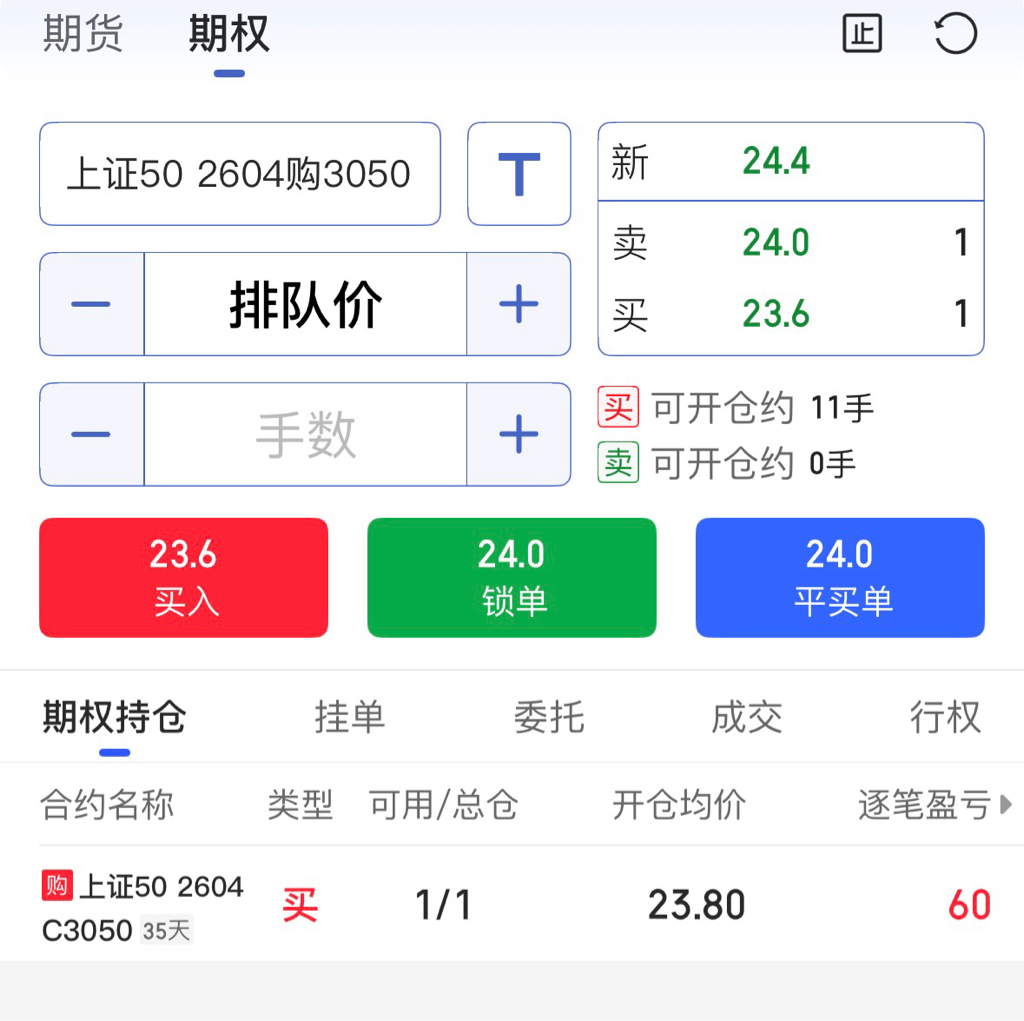Screen dimensions: 1024x1021
Task: Open the T-quote button
Action: pyautogui.click(x=519, y=174)
